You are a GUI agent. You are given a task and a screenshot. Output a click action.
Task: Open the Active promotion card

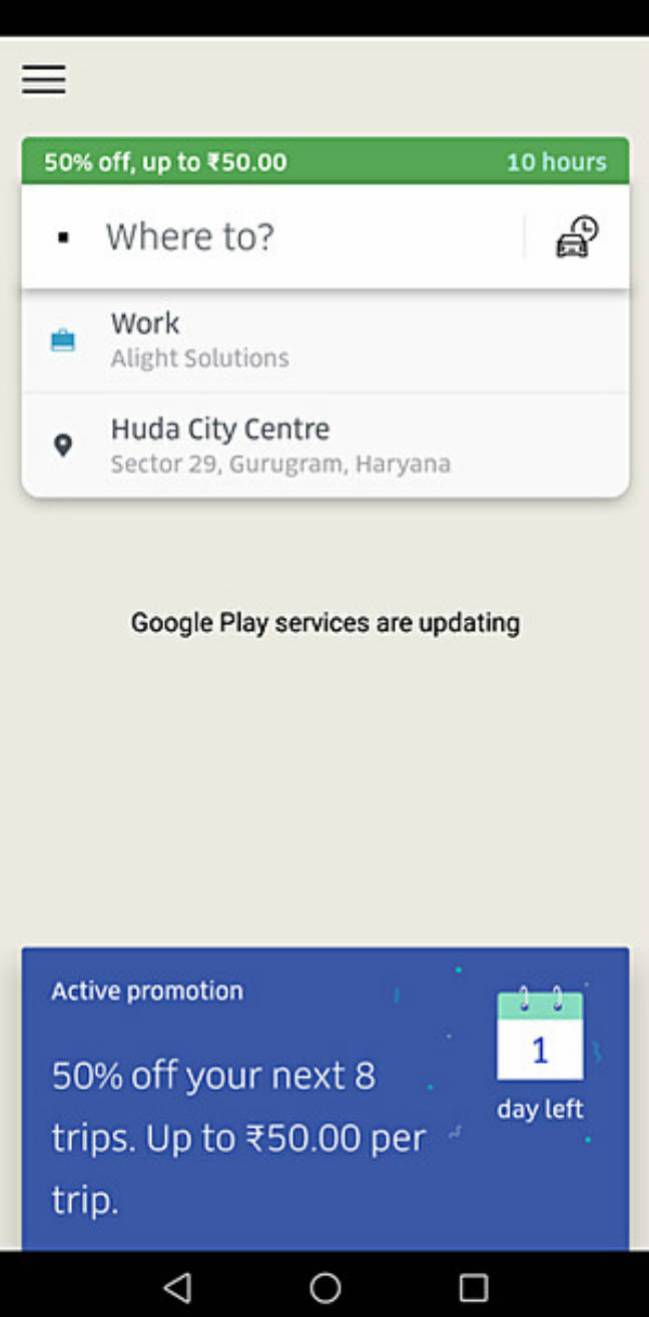click(325, 1098)
